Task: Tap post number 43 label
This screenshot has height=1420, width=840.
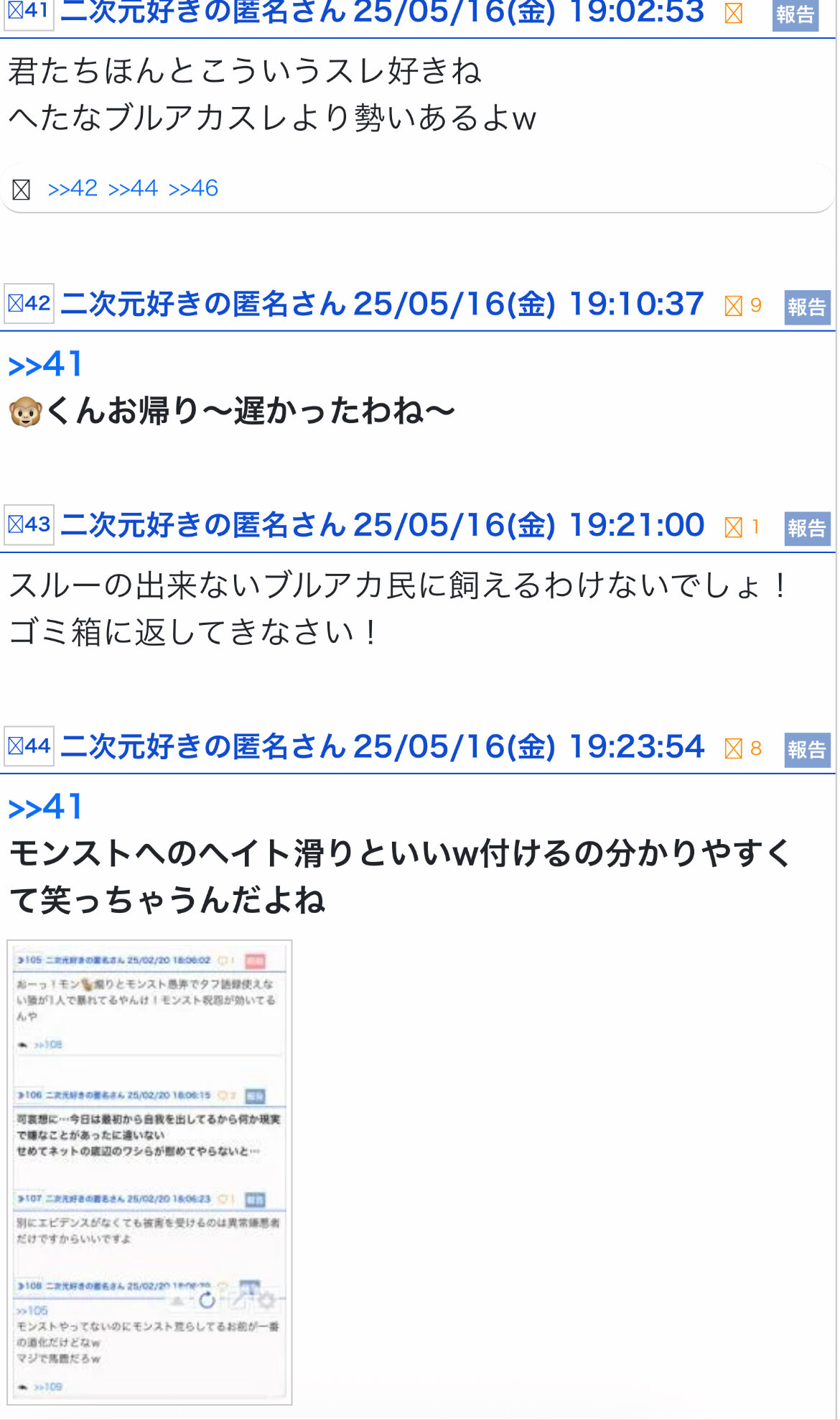Action: [x=29, y=525]
